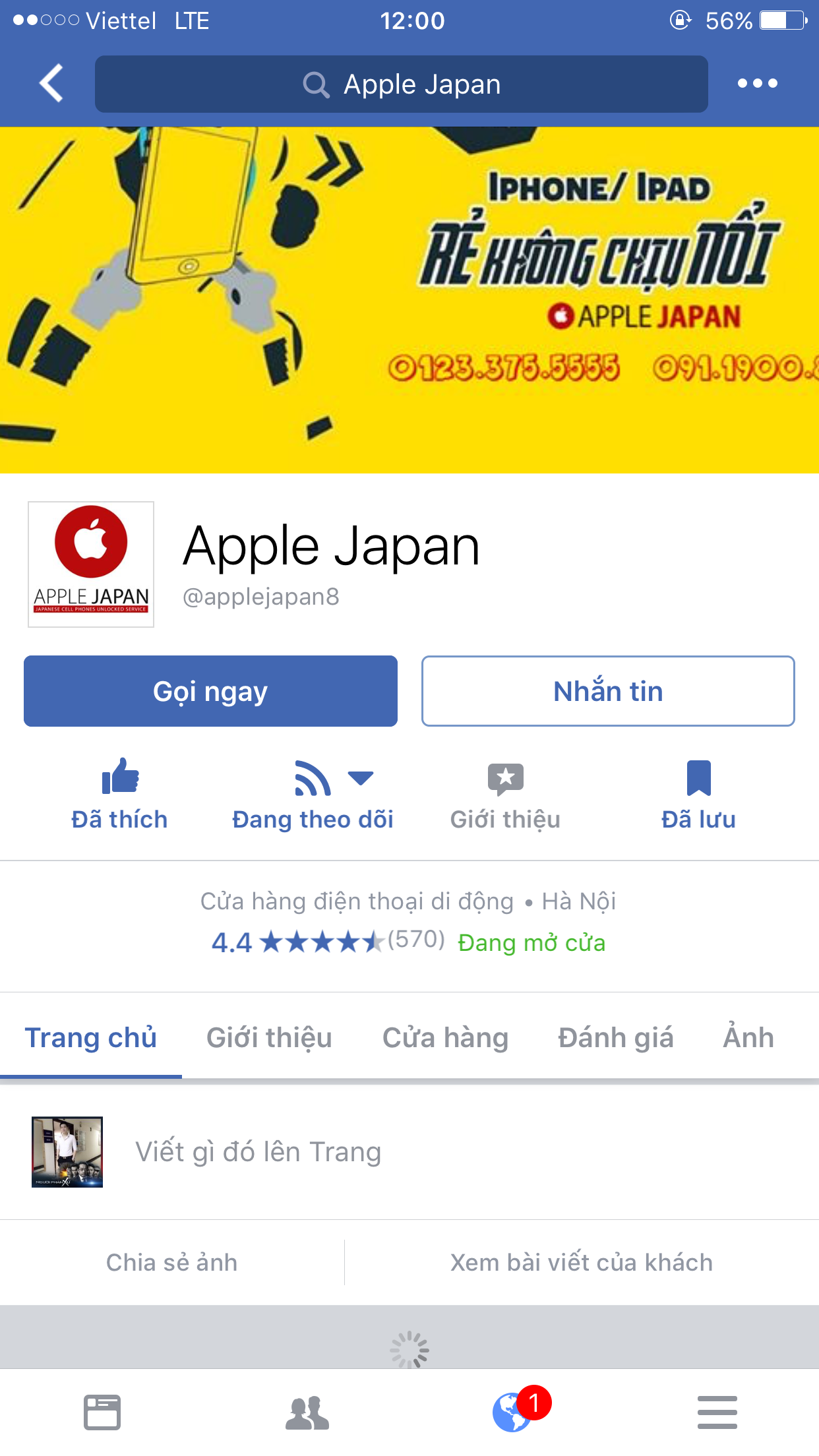Image resolution: width=819 pixels, height=1456 pixels.
Task: Switch to the Cửa hàng tab
Action: tap(445, 1037)
